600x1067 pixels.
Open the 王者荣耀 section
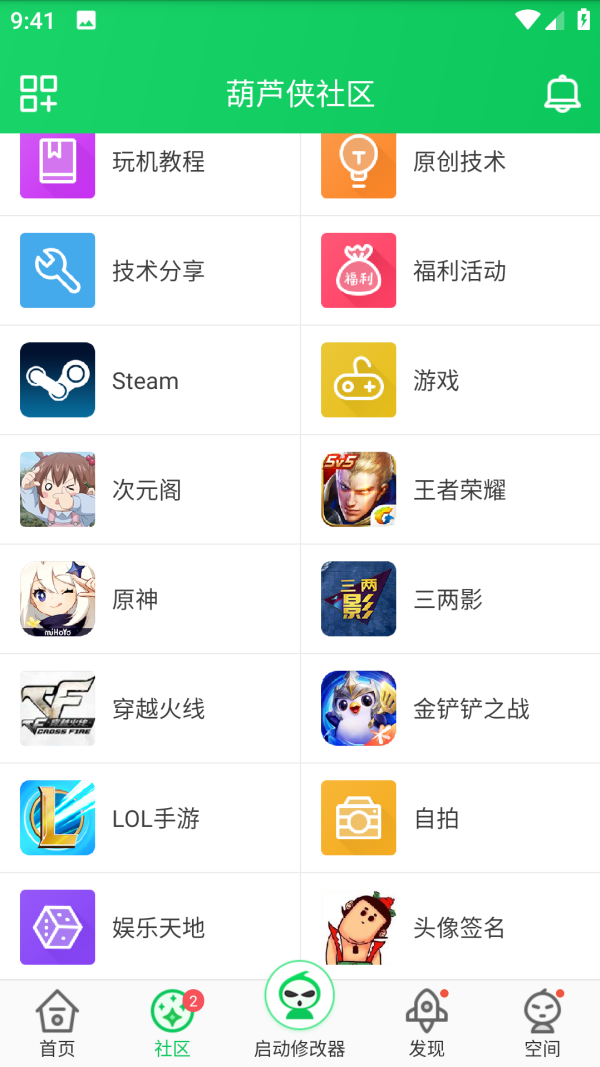tap(450, 490)
